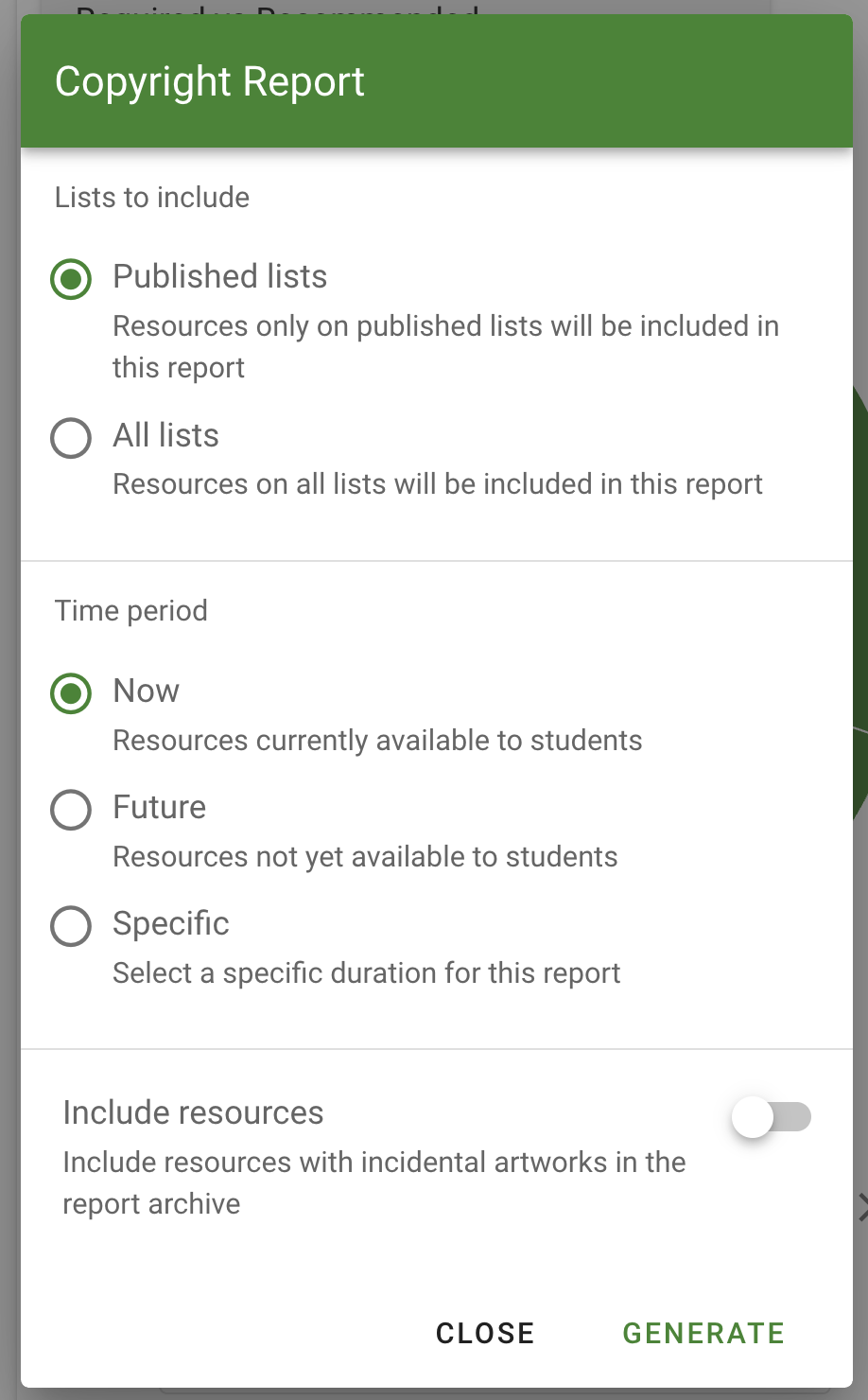
Task: Select the "All lists" radio button
Action: pyautogui.click(x=70, y=437)
